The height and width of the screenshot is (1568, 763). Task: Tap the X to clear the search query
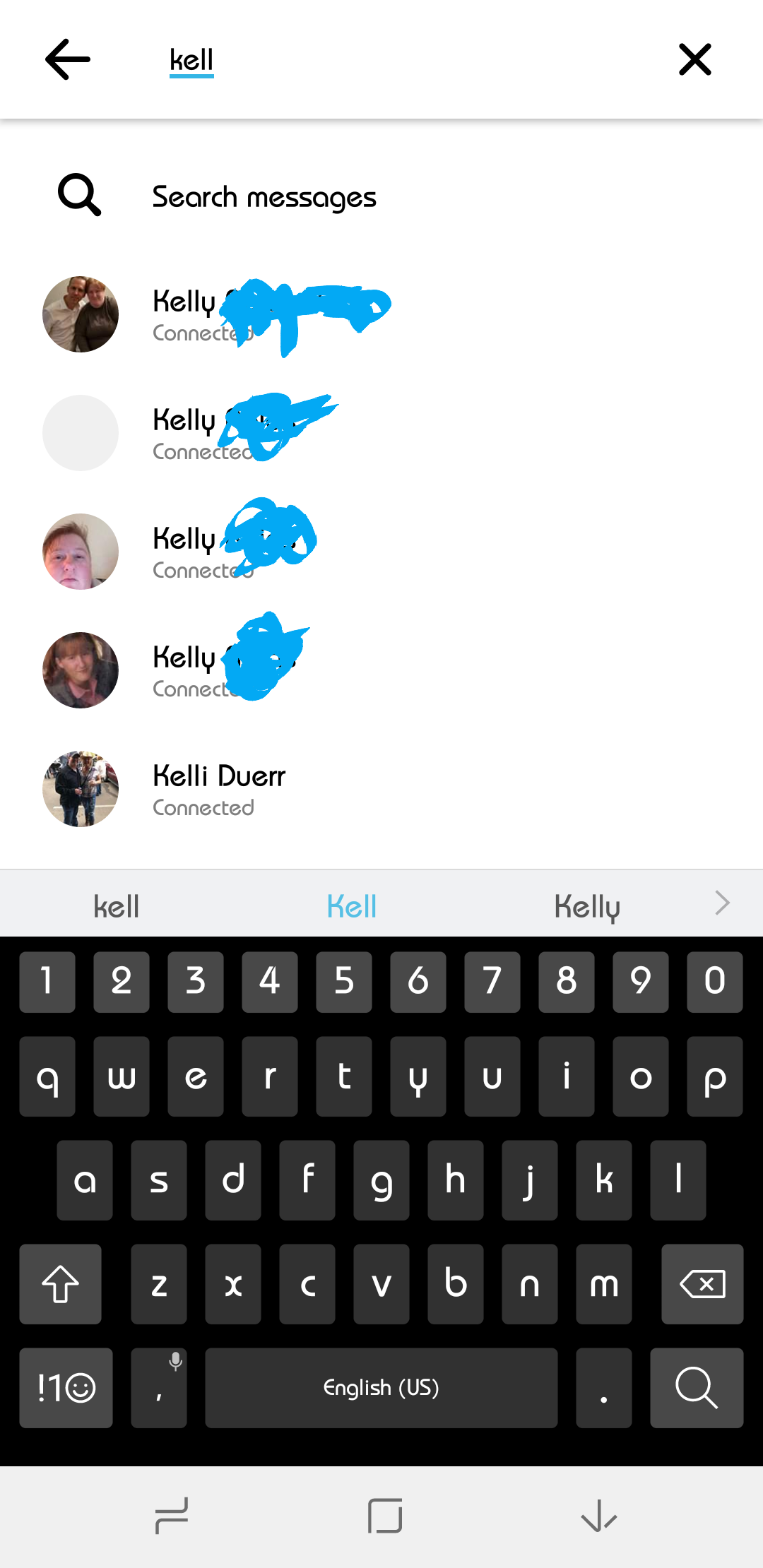694,59
